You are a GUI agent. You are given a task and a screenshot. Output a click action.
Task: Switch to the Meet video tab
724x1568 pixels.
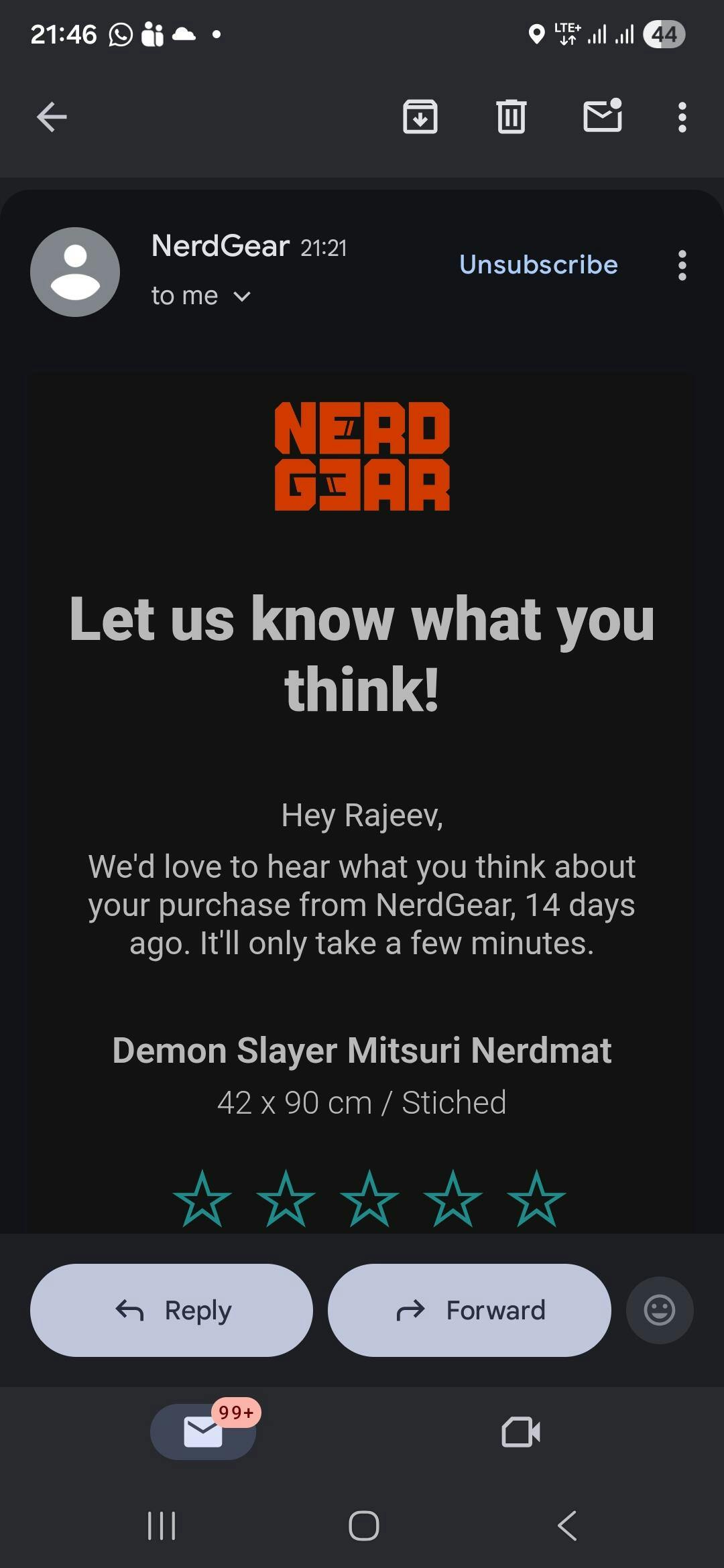click(x=521, y=1432)
